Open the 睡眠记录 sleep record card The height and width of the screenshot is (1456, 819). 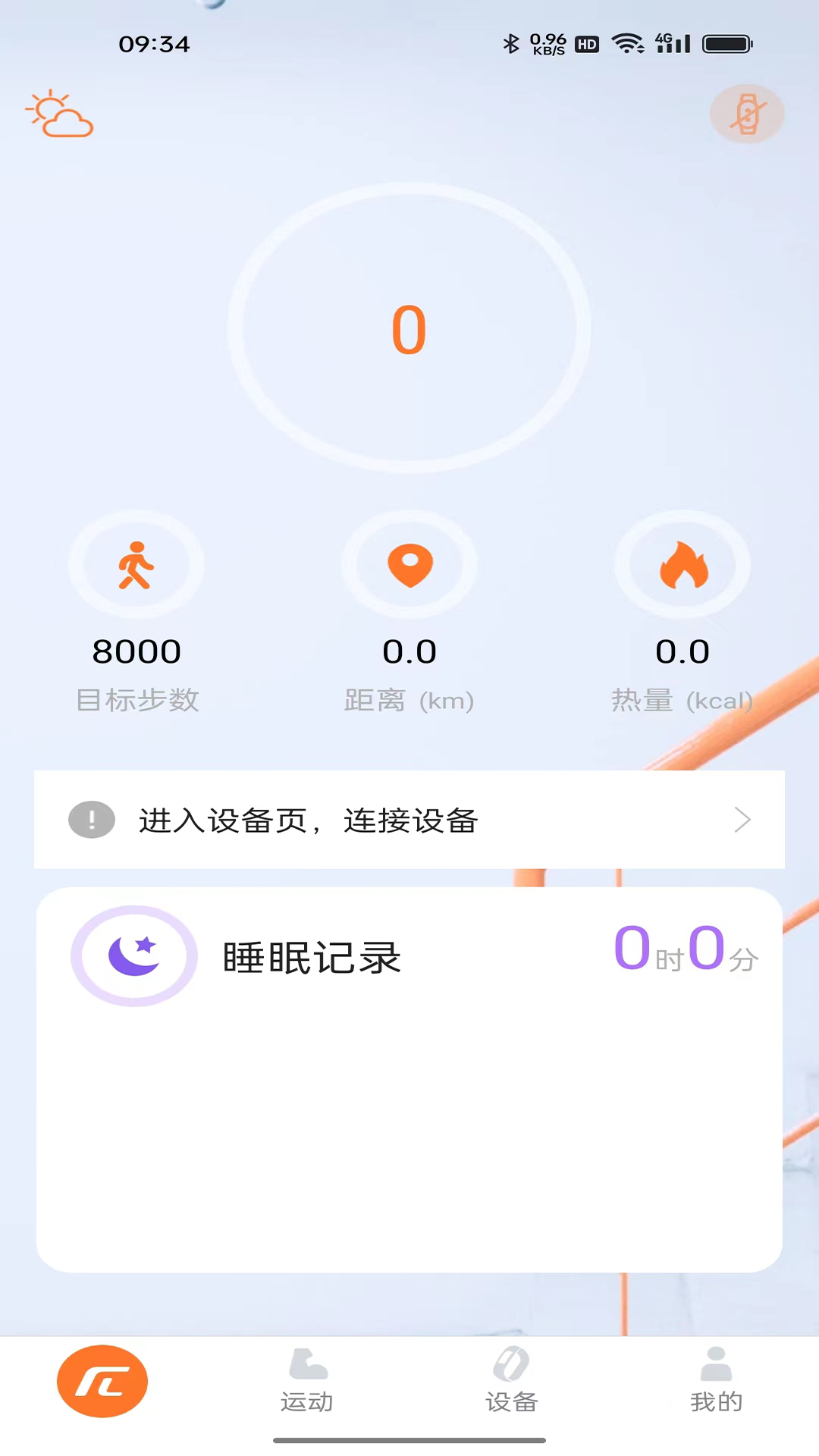pos(409,1062)
